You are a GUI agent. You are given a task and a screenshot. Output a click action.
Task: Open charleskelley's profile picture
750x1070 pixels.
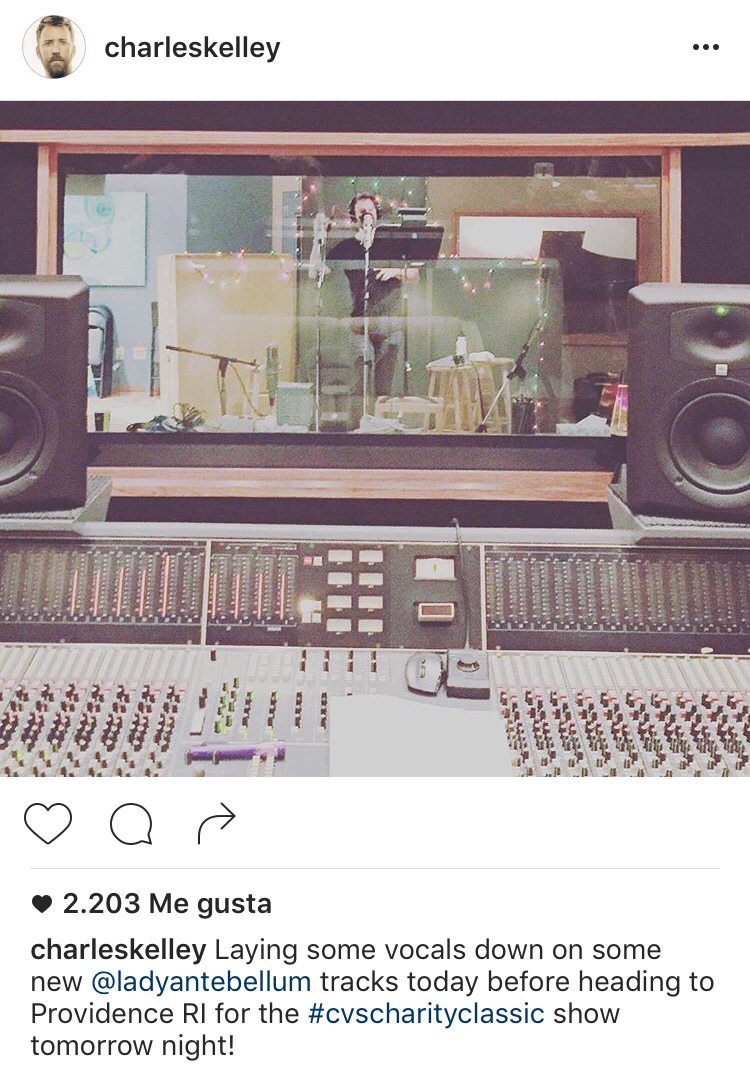point(54,47)
